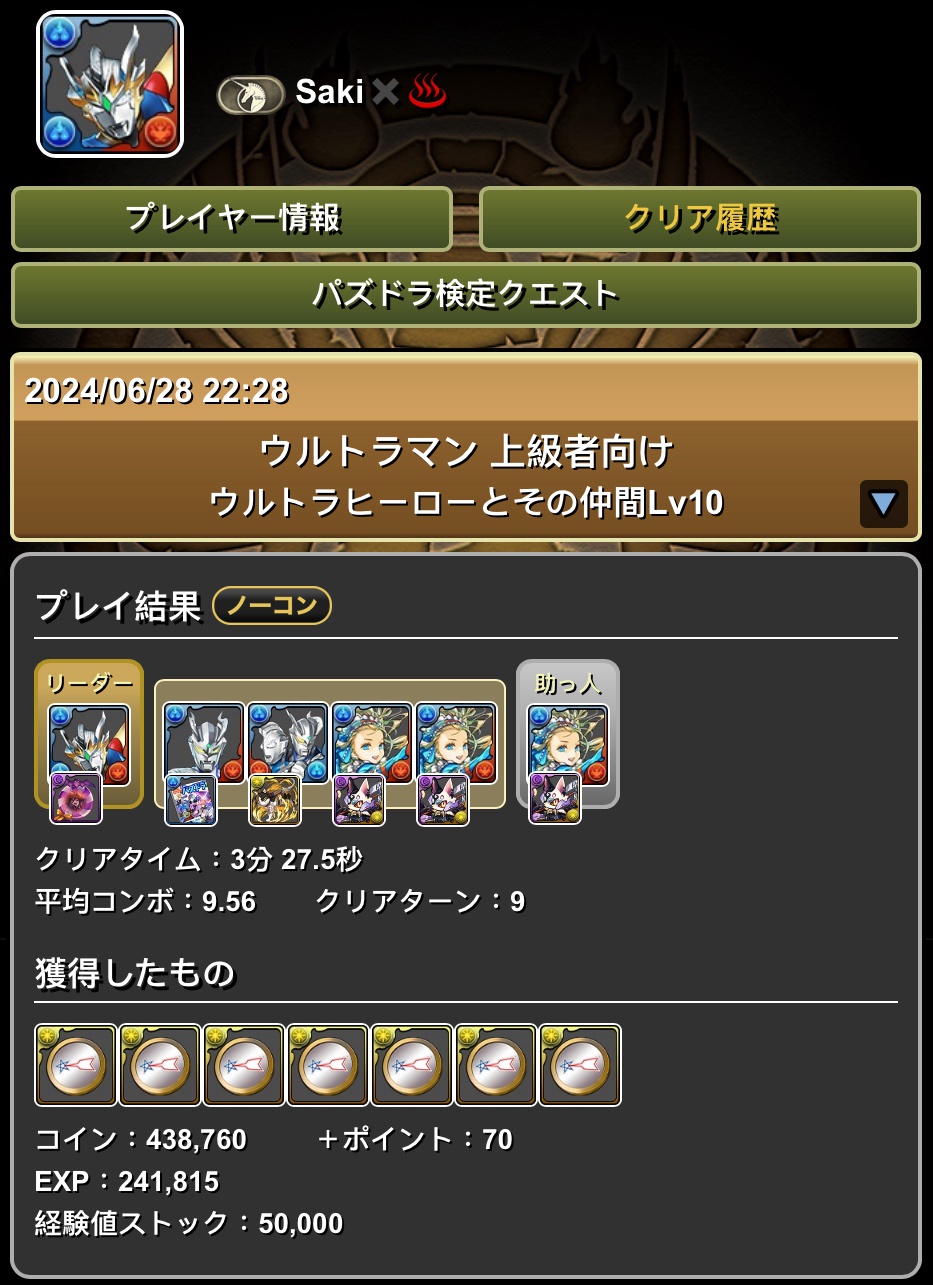This screenshot has height=1285, width=933.
Task: Tap Saki's profile avatar
Action: [x=110, y=85]
